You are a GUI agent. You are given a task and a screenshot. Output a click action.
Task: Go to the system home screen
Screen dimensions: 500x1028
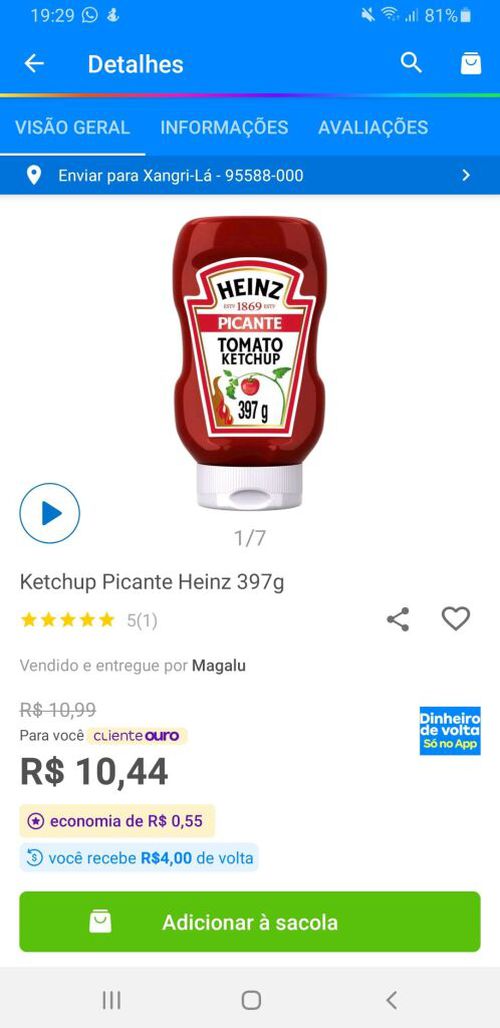[251, 1000]
